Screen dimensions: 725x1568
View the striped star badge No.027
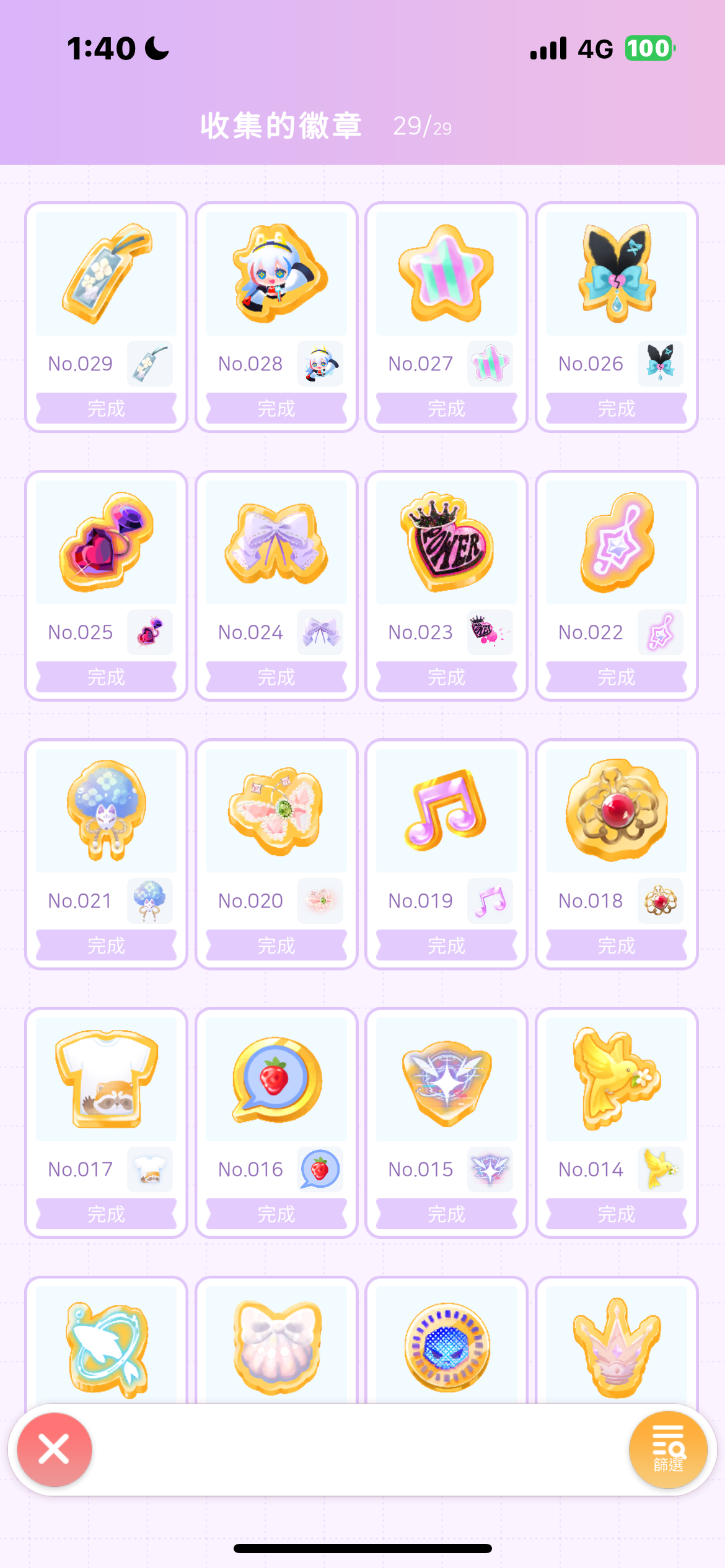point(446,316)
